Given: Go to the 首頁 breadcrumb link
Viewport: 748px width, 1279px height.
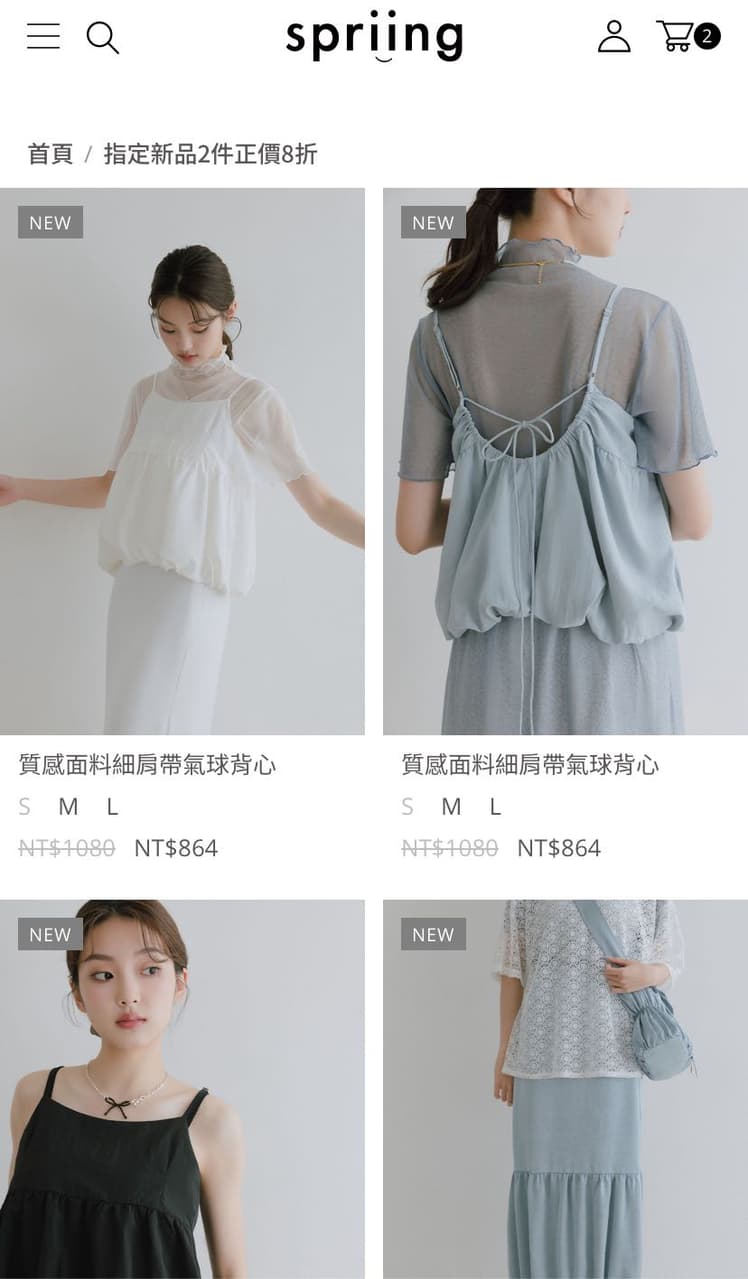Looking at the screenshot, I should pos(50,154).
